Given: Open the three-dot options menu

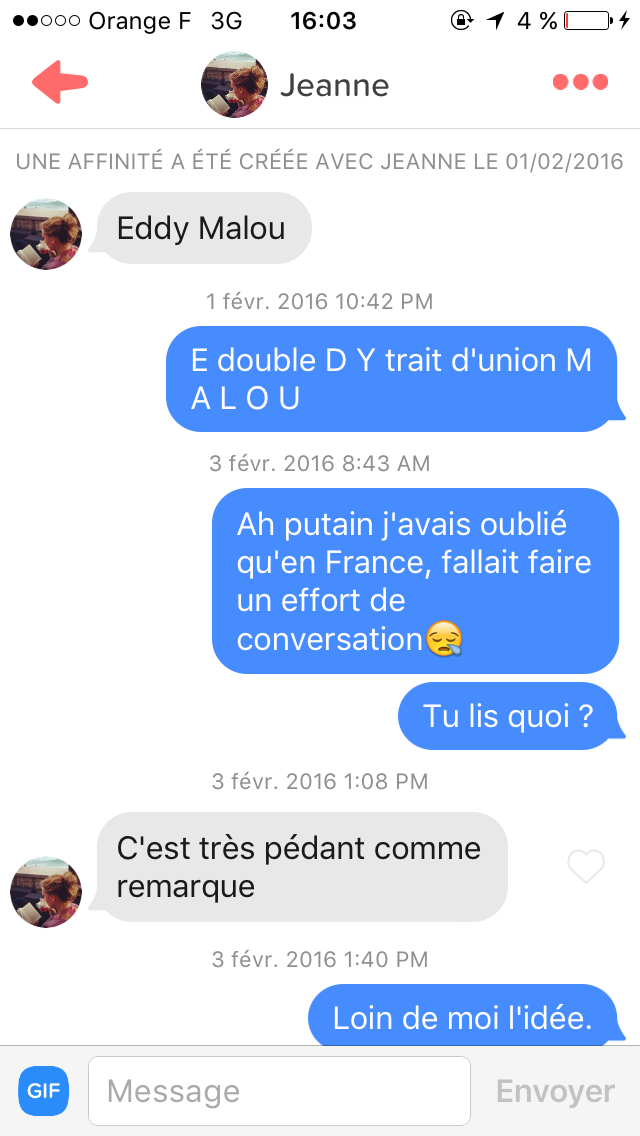Looking at the screenshot, I should 580,83.
